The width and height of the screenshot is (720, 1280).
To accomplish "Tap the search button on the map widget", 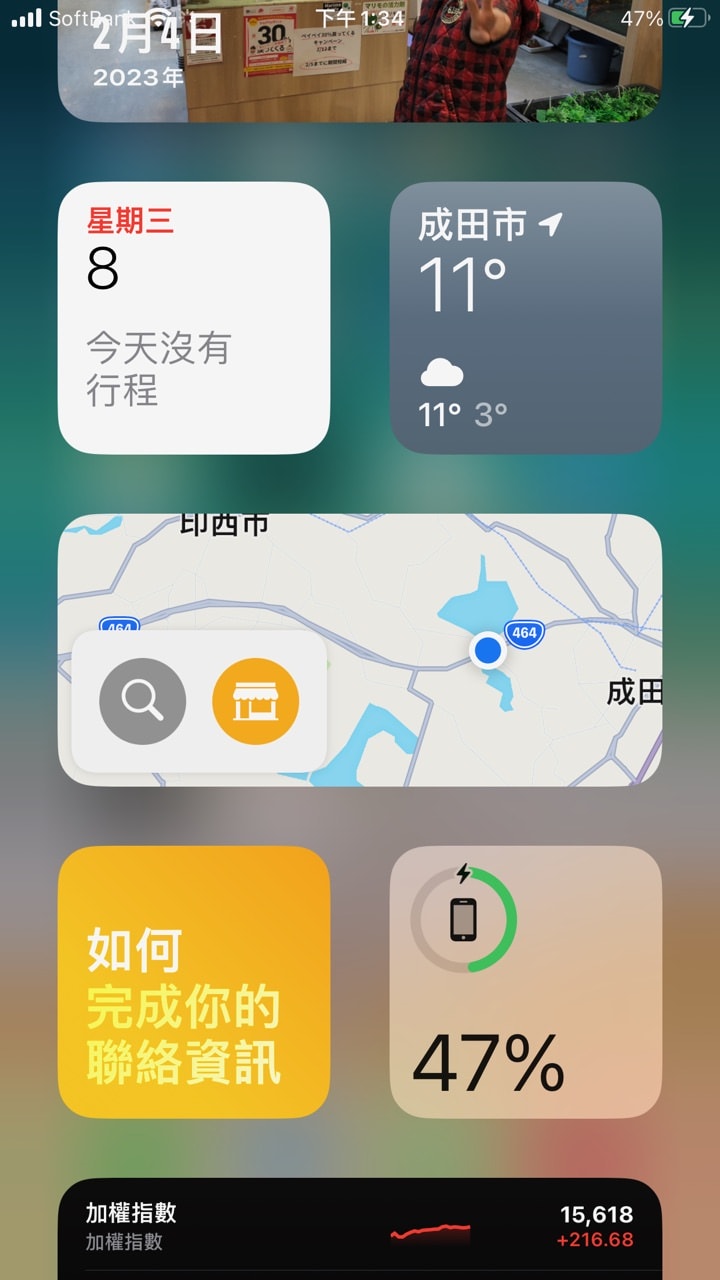I will [143, 701].
